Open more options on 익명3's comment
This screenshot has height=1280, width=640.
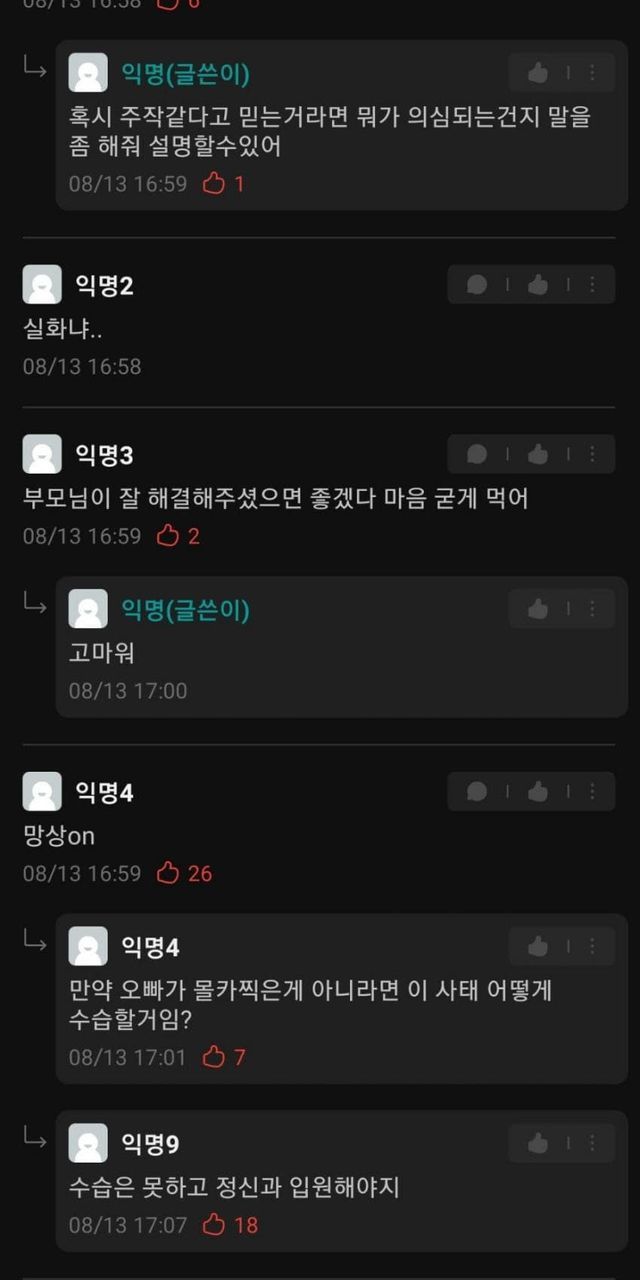tap(592, 455)
